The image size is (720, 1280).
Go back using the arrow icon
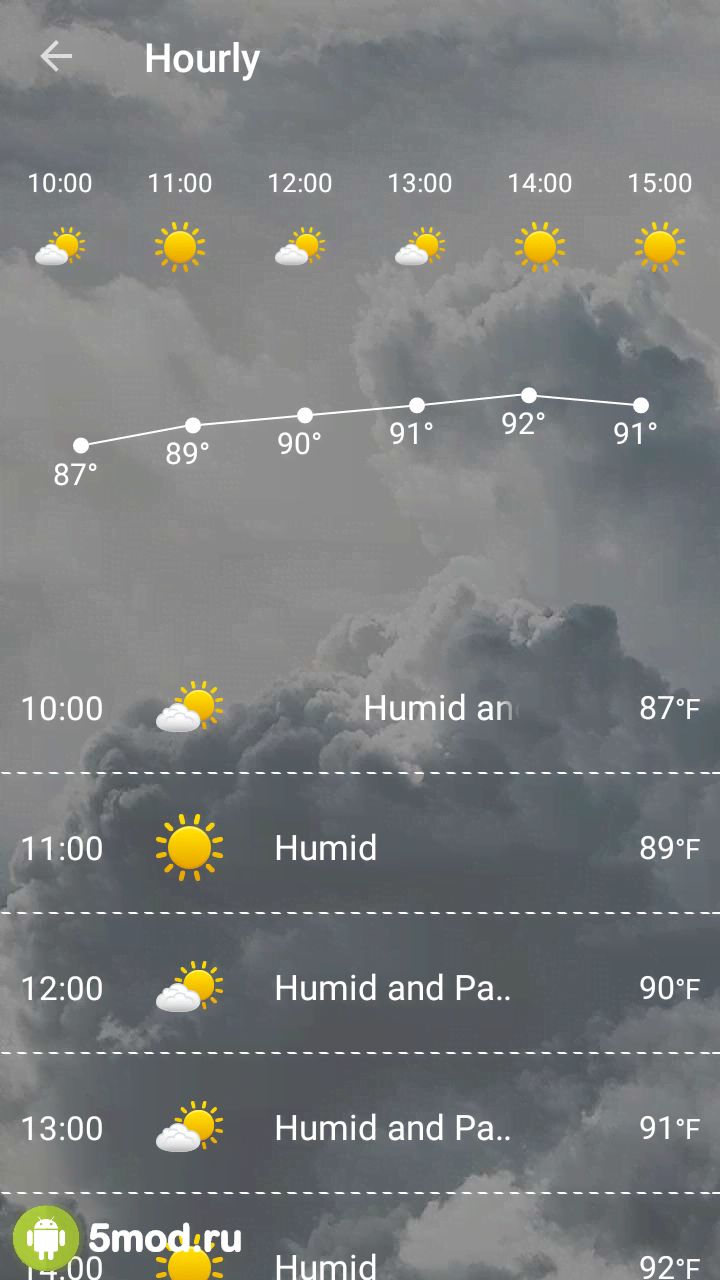(x=56, y=57)
